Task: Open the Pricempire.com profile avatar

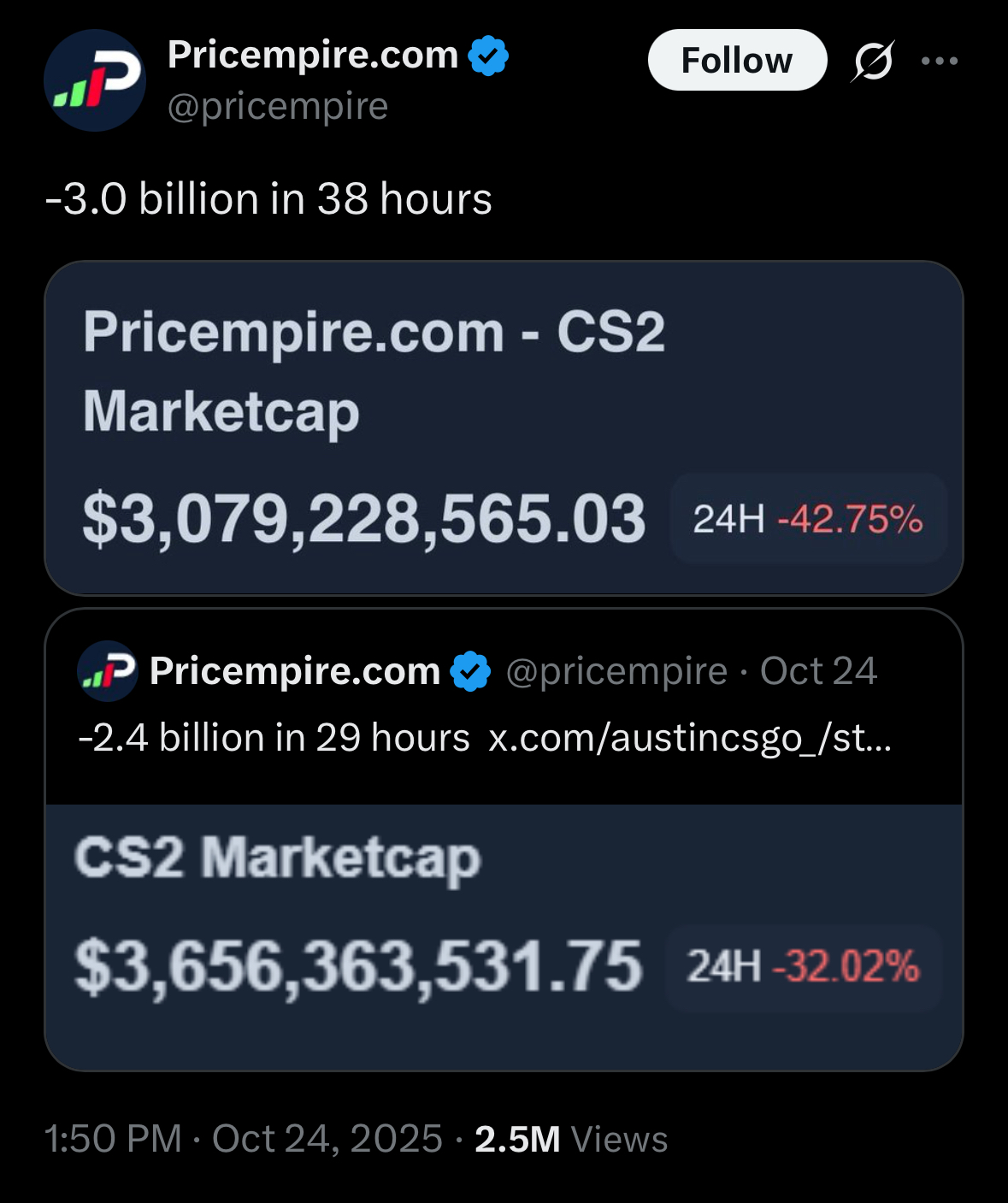Action: (95, 80)
